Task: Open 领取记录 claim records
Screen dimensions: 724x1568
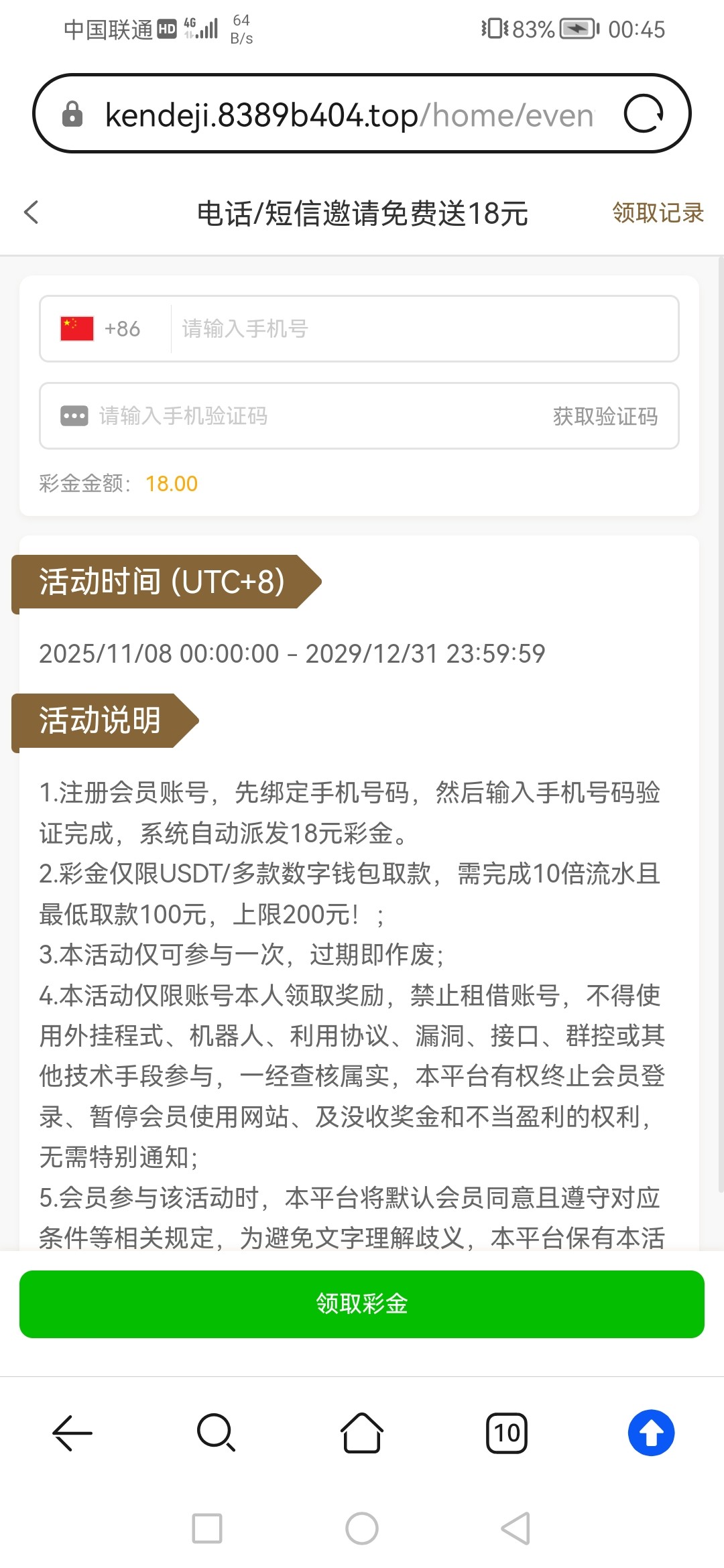Action: (x=657, y=213)
